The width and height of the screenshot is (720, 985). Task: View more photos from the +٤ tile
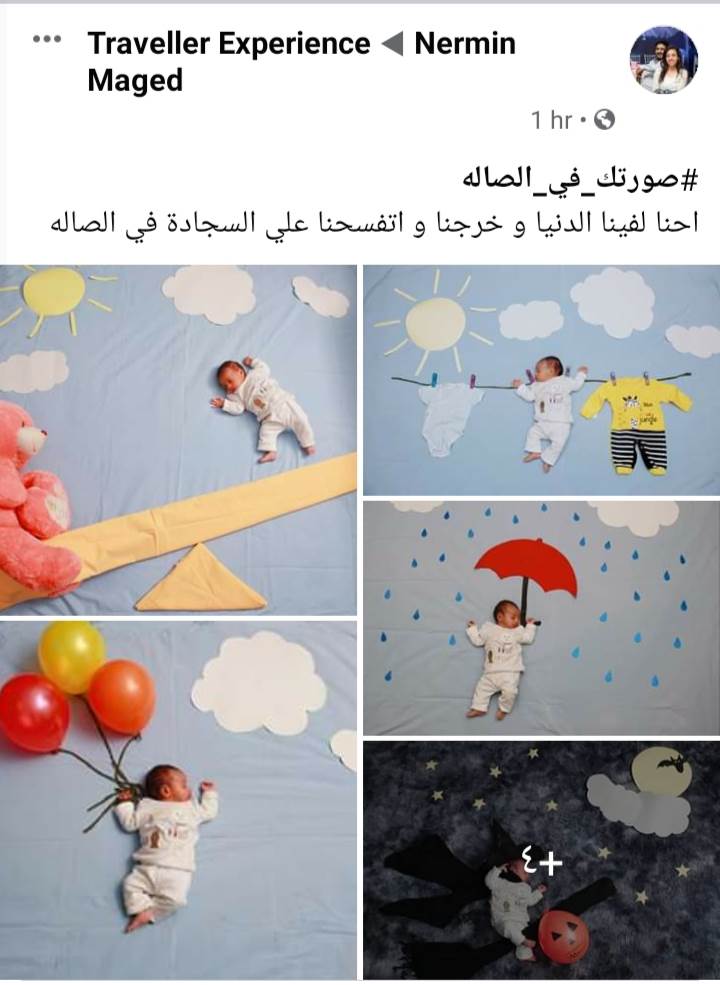click(541, 860)
